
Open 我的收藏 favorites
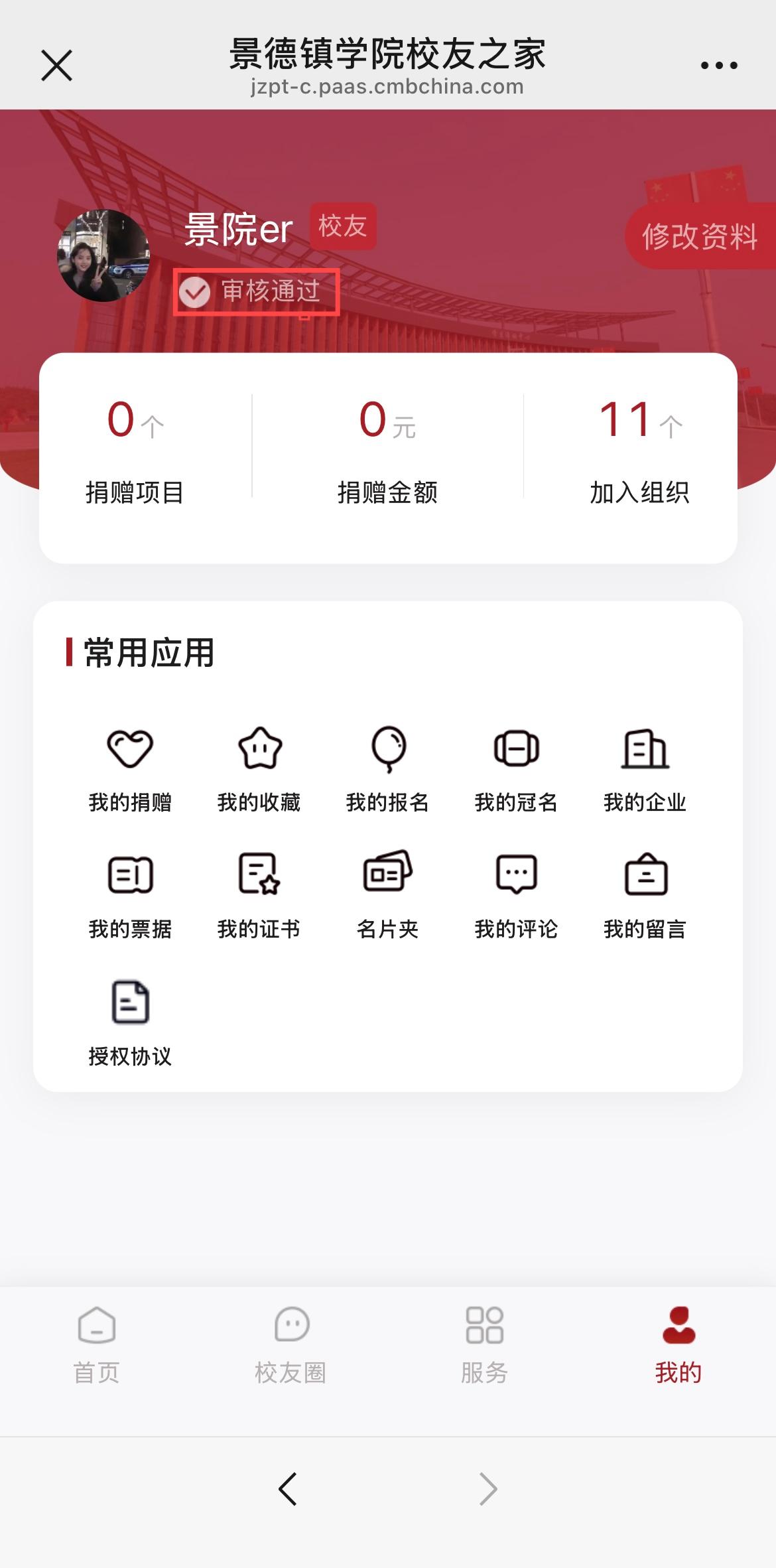(x=259, y=770)
